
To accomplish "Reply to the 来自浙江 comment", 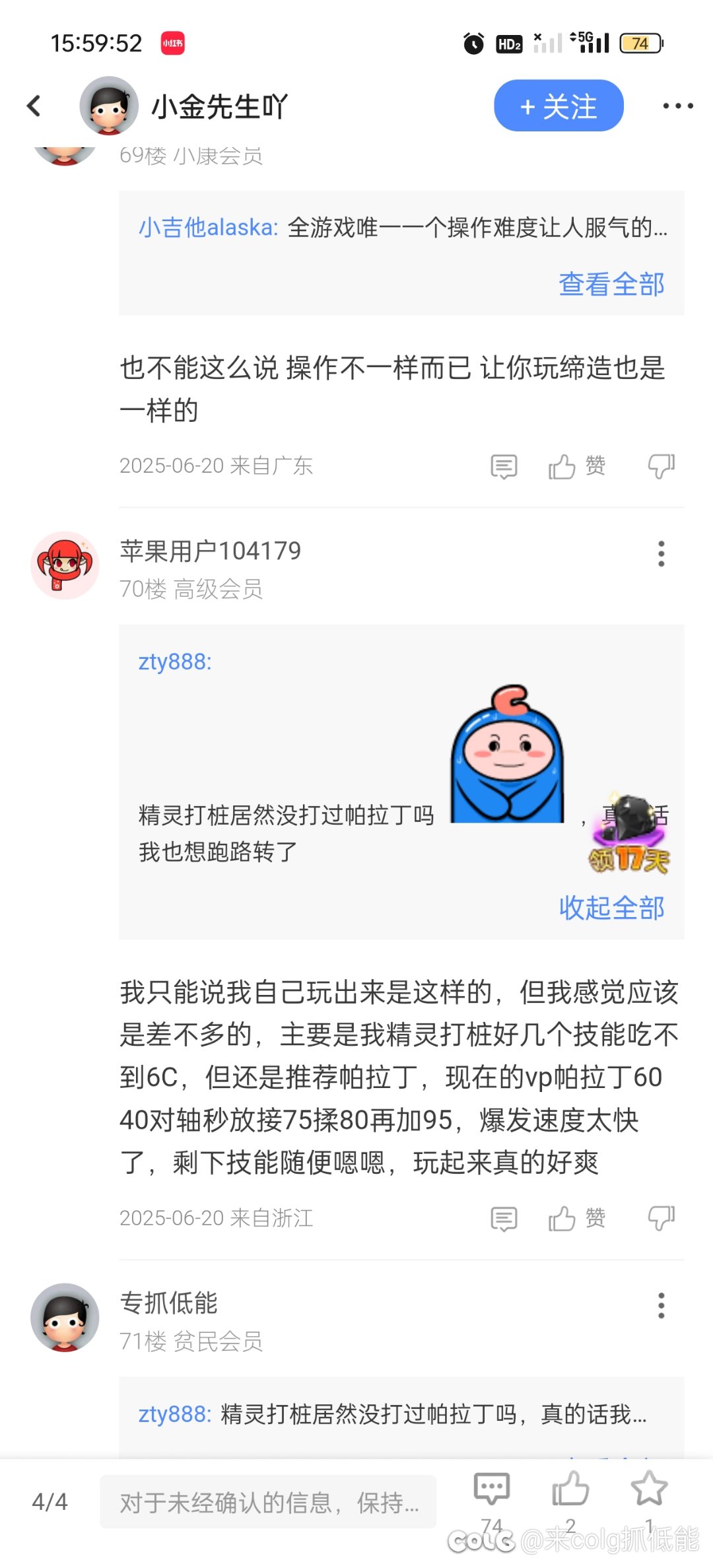I will pyautogui.click(x=504, y=1218).
